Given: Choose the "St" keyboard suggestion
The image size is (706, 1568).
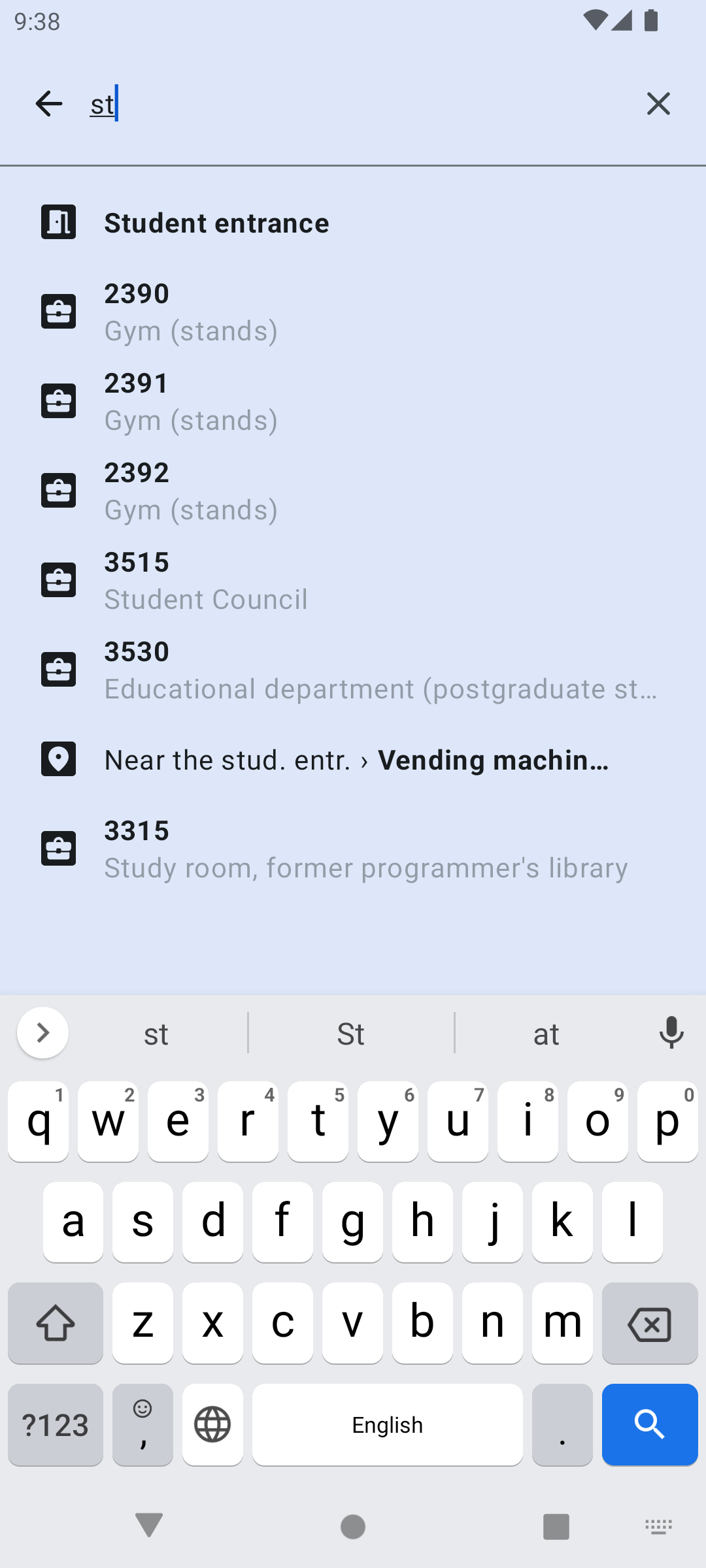Looking at the screenshot, I should pyautogui.click(x=351, y=1034).
